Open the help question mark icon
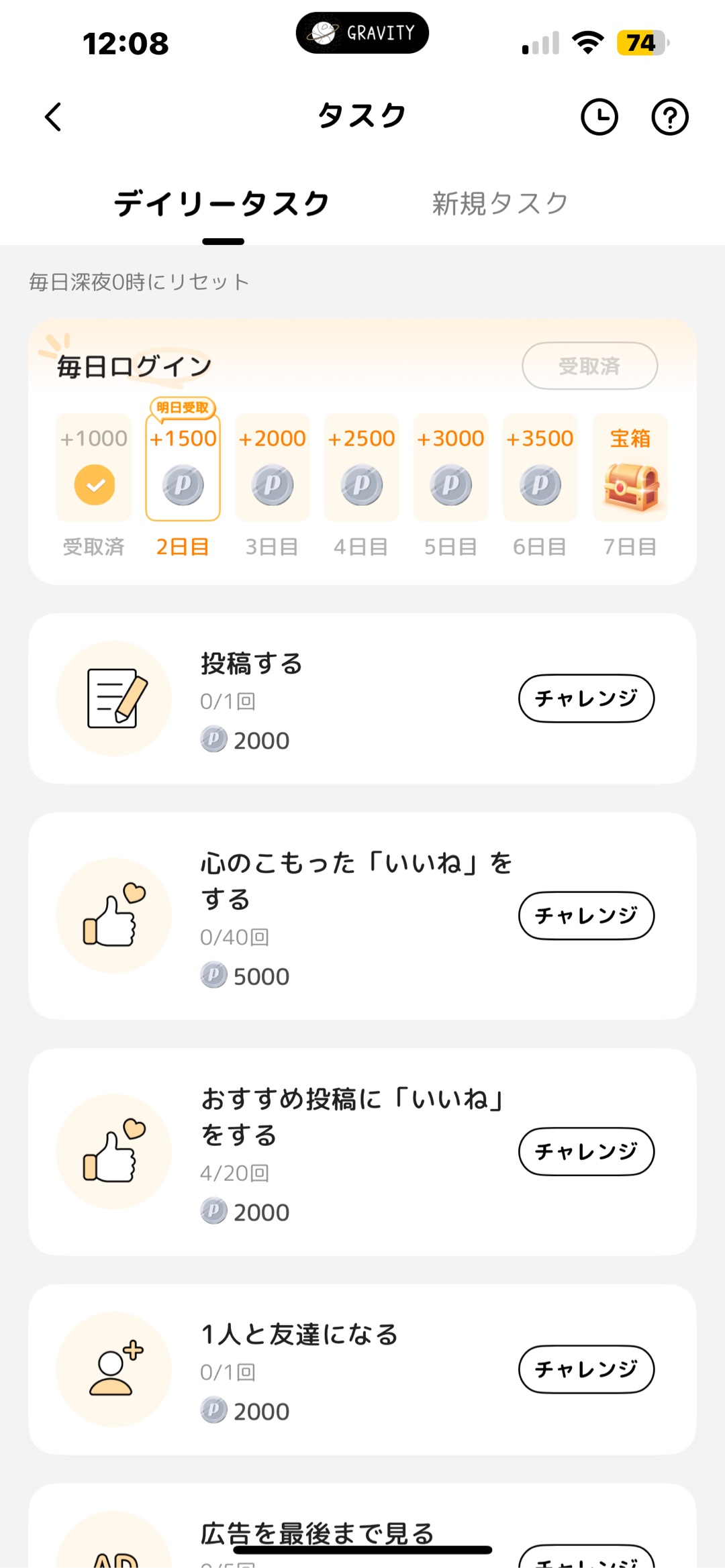This screenshot has height=1568, width=725. 670,117
